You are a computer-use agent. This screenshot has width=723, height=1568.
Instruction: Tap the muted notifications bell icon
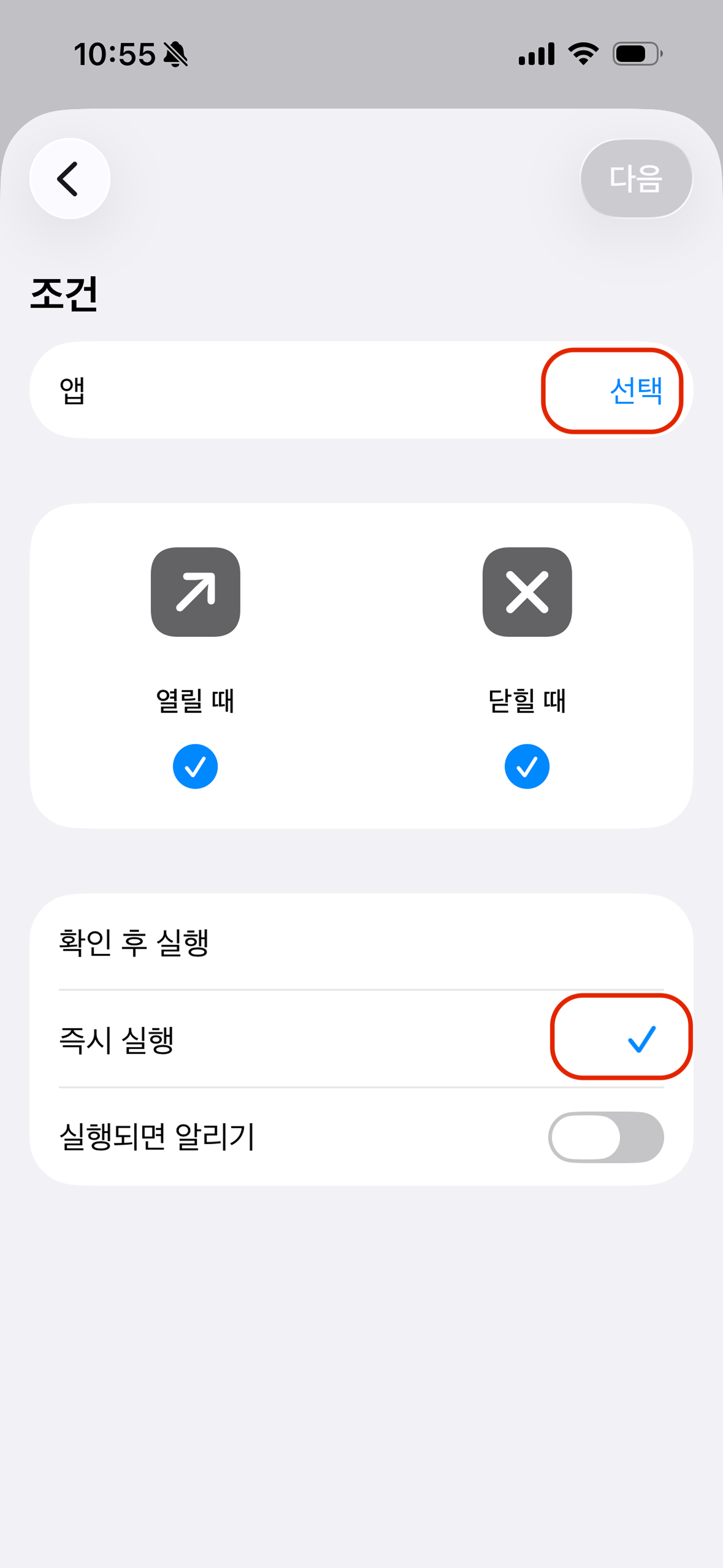coord(174,55)
